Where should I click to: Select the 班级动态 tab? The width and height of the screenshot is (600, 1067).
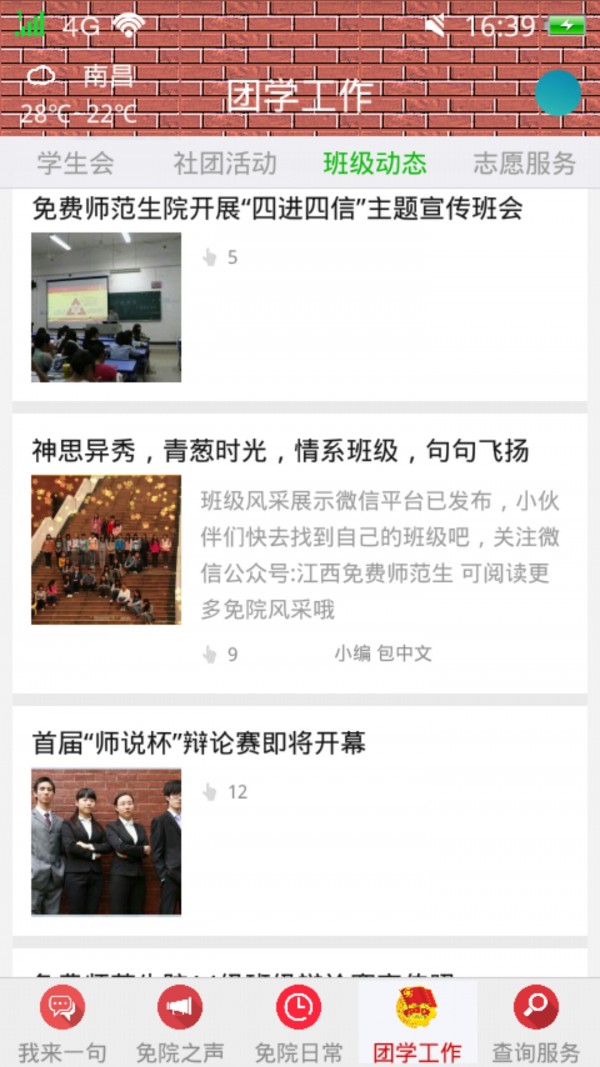point(375,163)
